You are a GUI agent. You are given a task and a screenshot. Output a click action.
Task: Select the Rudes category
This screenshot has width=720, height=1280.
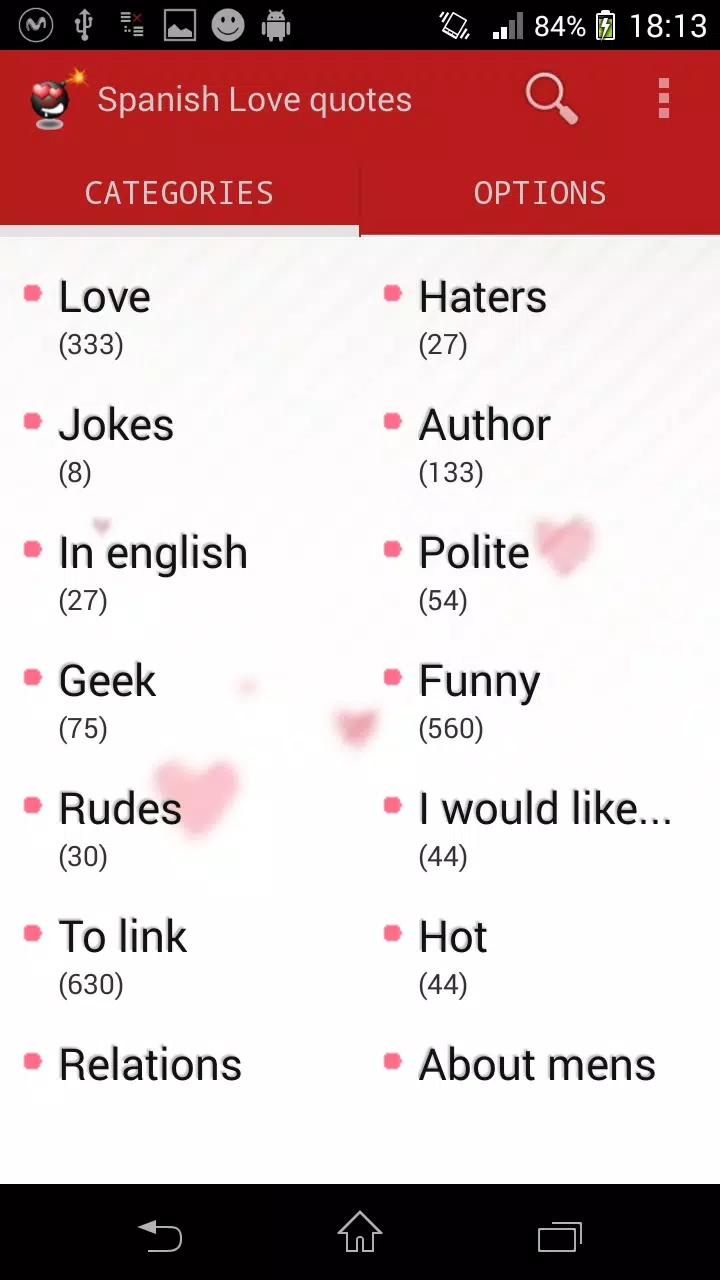(x=120, y=808)
